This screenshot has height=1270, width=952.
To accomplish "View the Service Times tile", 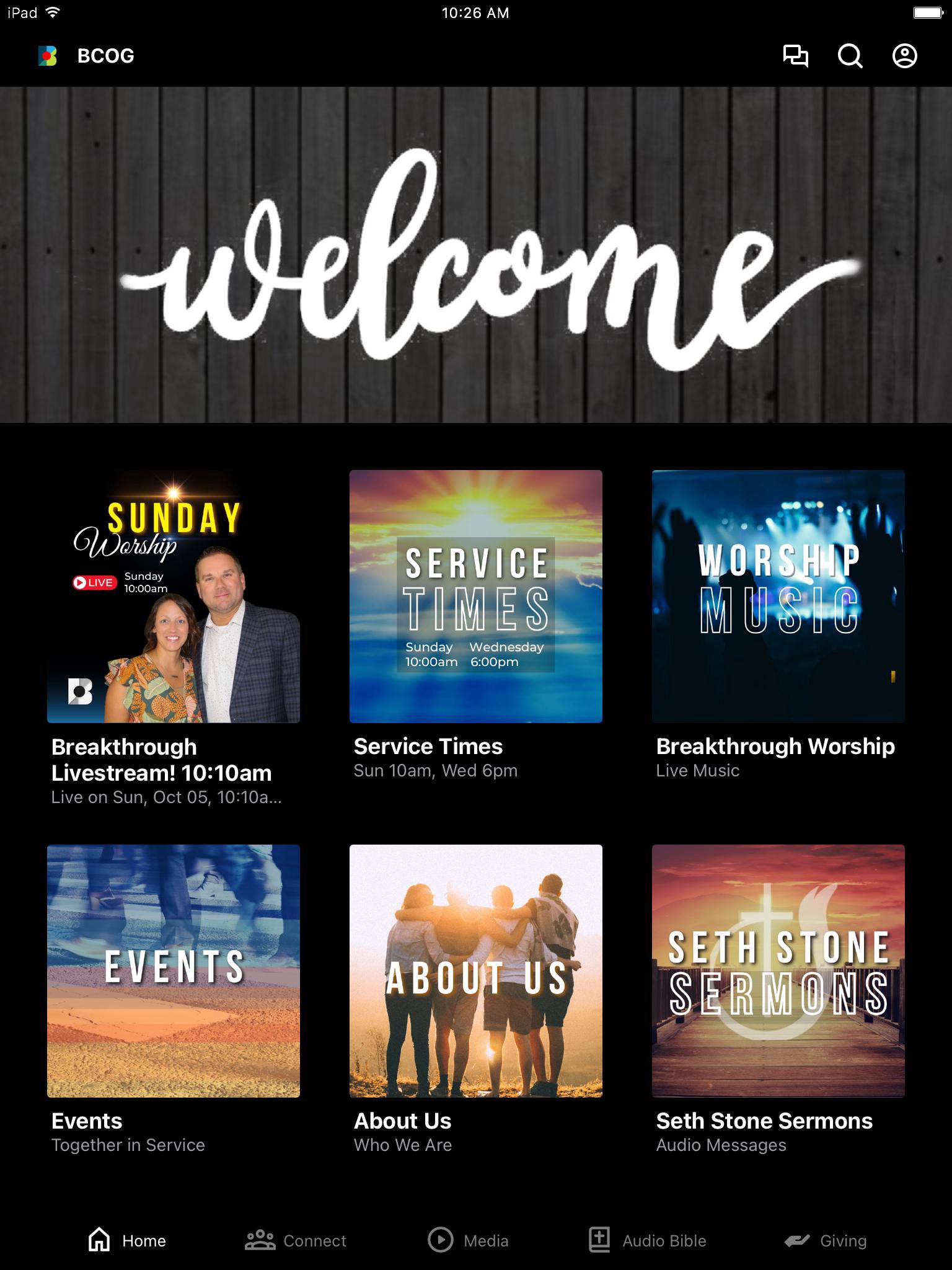I will click(476, 597).
